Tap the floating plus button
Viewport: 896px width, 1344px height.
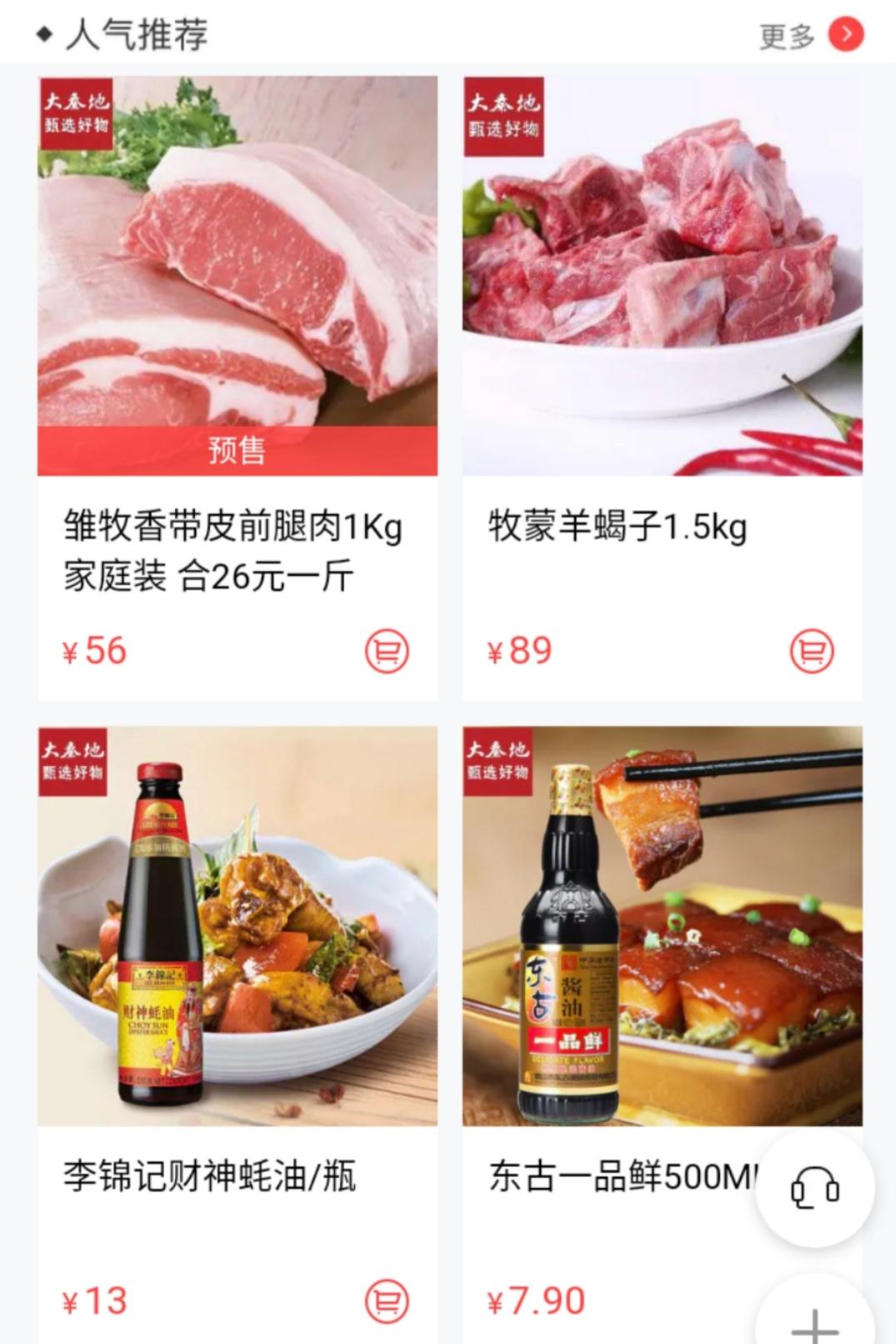tap(814, 1324)
